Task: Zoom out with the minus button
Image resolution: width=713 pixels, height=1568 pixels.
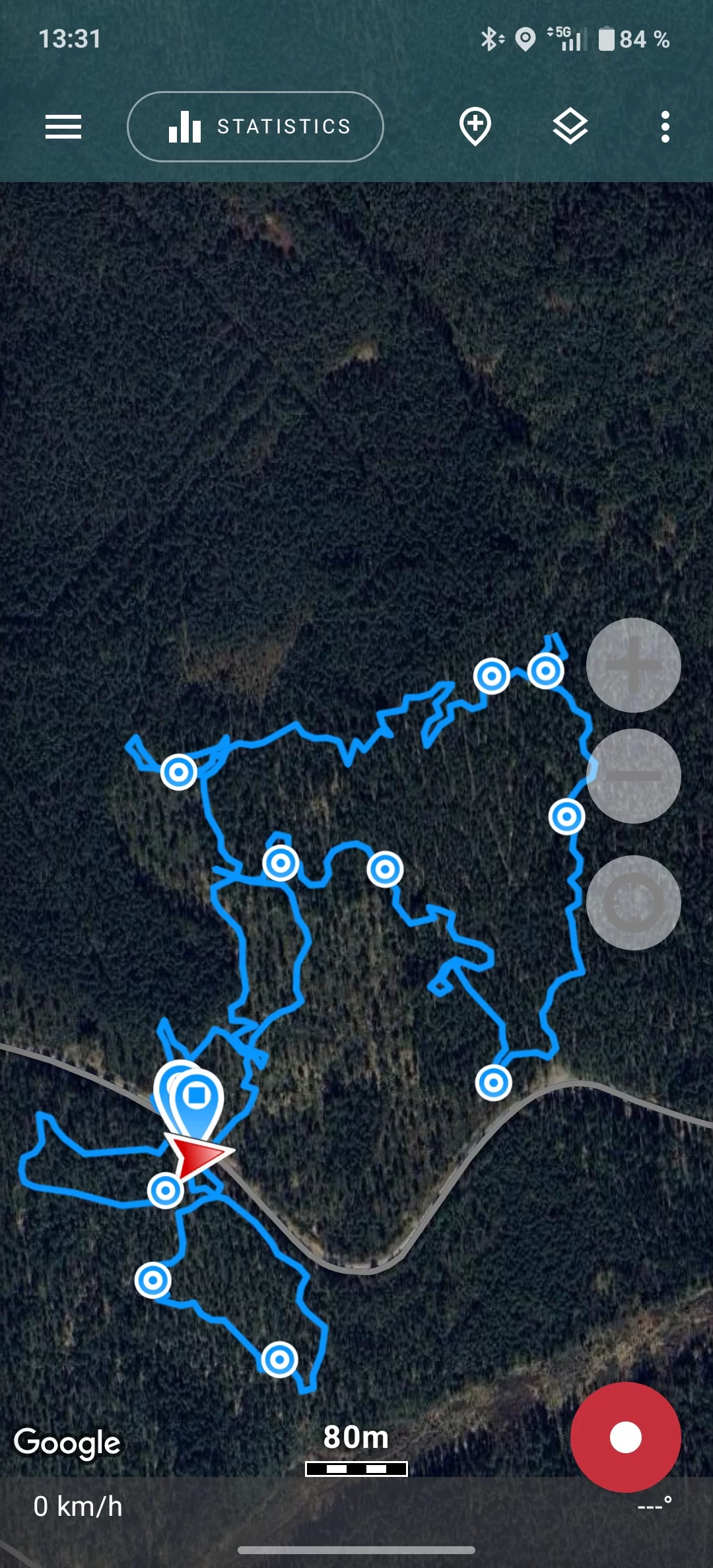Action: pos(633,776)
